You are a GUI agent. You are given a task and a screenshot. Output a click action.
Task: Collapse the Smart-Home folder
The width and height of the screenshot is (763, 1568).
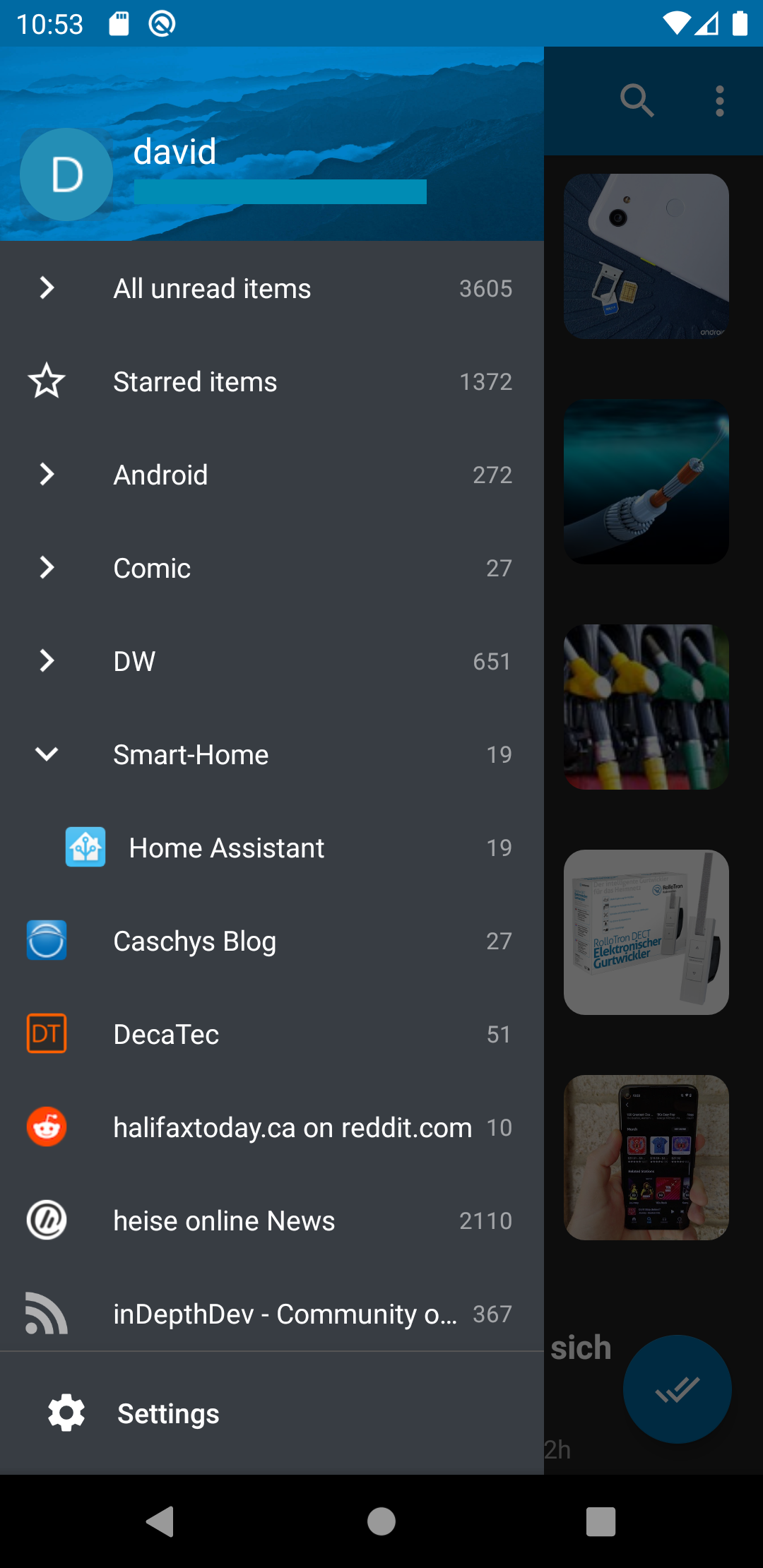(47, 754)
